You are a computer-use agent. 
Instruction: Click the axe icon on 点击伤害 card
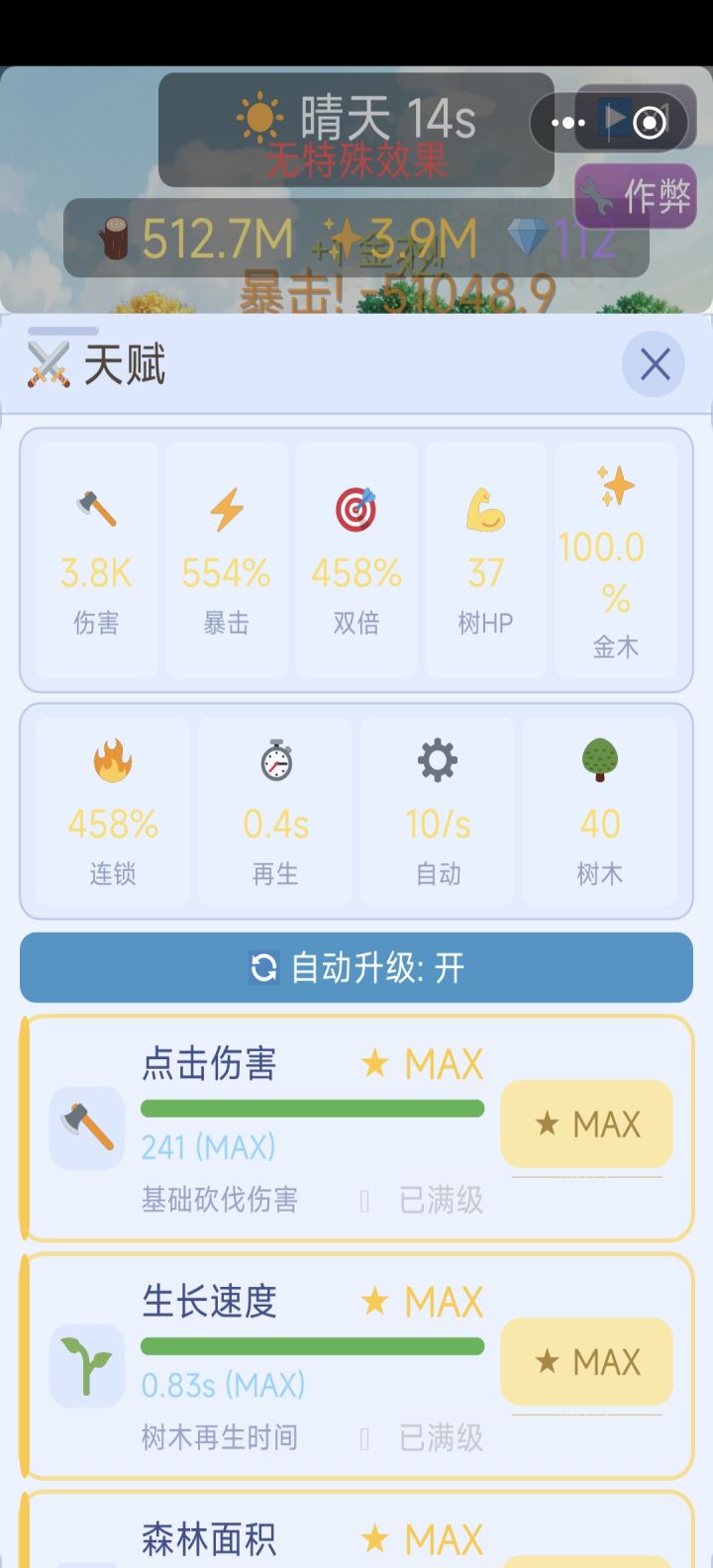87,1127
